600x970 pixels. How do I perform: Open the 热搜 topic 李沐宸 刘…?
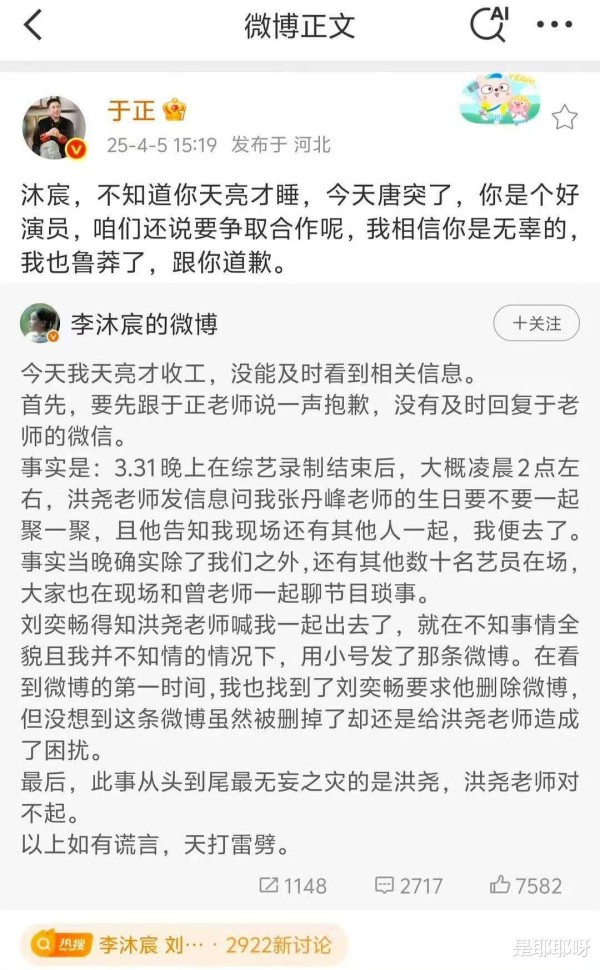(x=184, y=945)
